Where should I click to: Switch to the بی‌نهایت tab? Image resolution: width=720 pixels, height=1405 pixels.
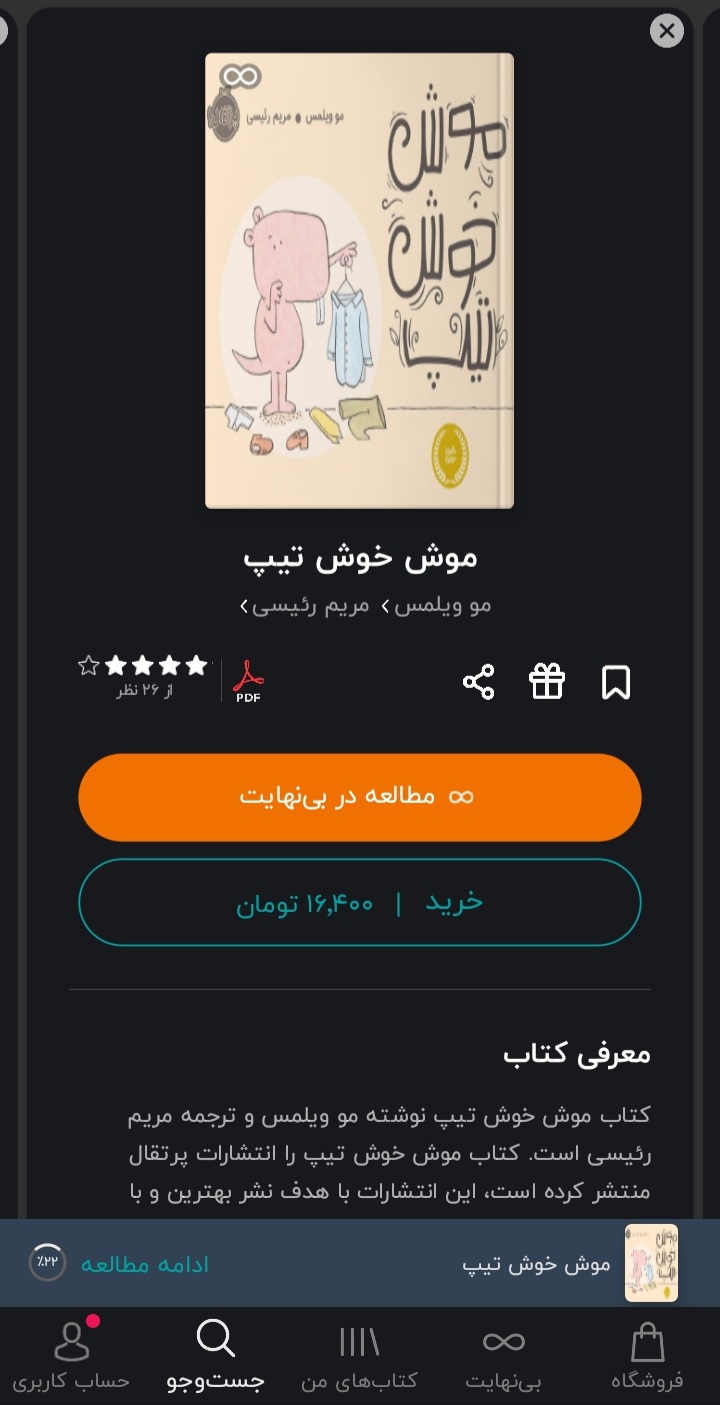[503, 1357]
